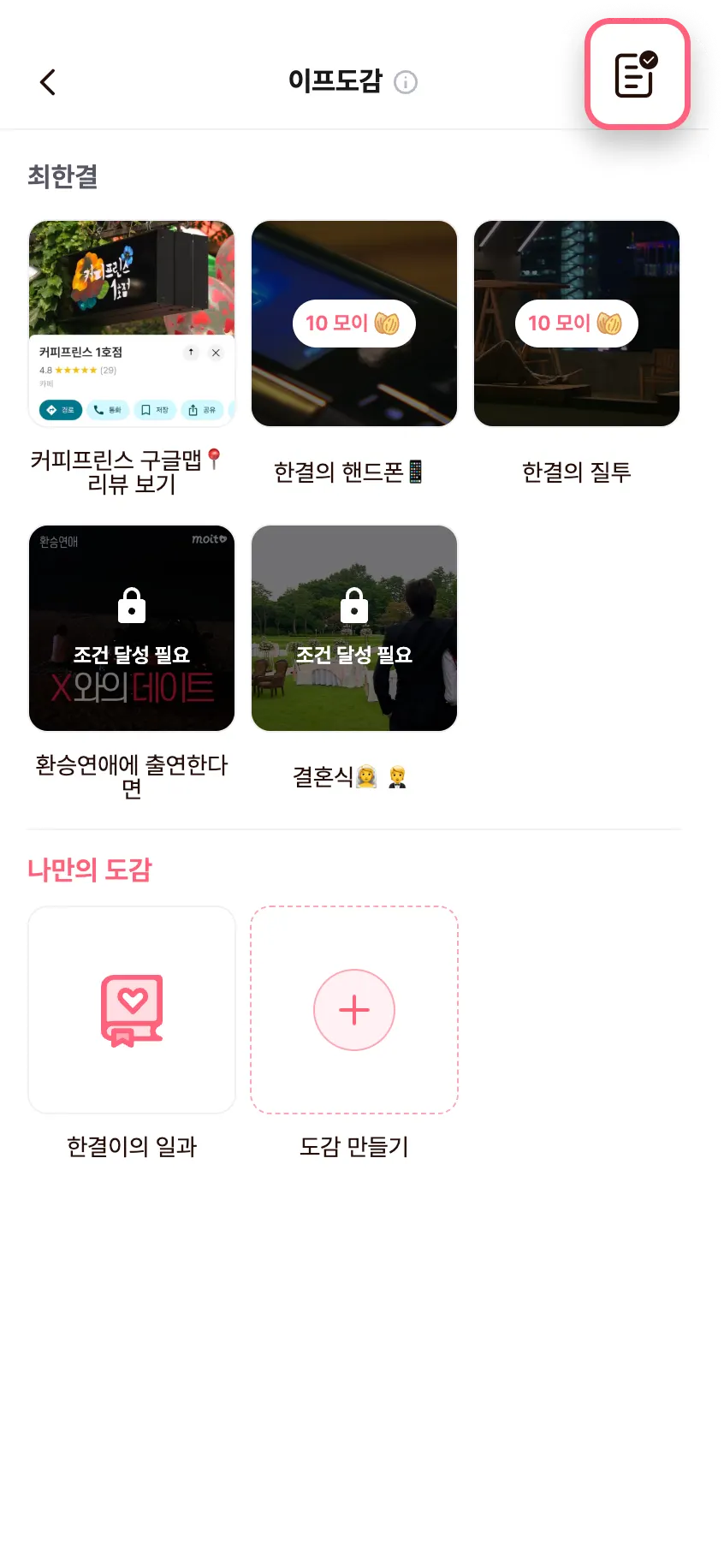The width and height of the screenshot is (724, 1568).
Task: Open the 한결이의 일과 collection
Action: click(x=132, y=1010)
